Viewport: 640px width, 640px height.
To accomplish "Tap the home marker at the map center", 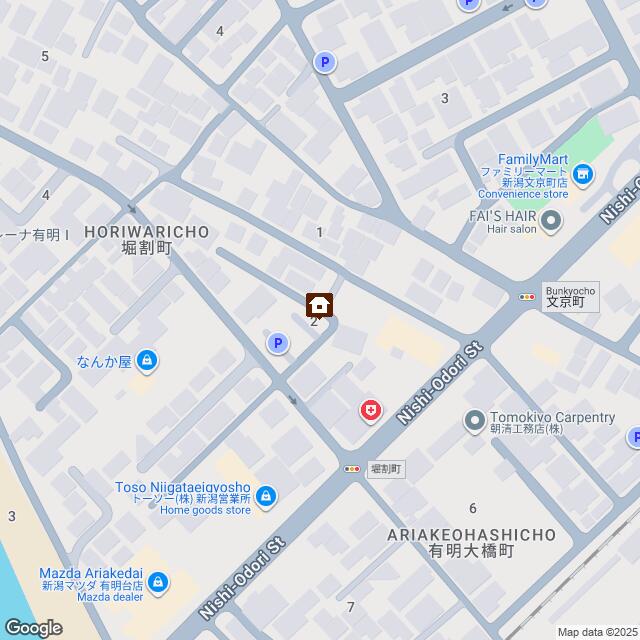I will click(320, 303).
